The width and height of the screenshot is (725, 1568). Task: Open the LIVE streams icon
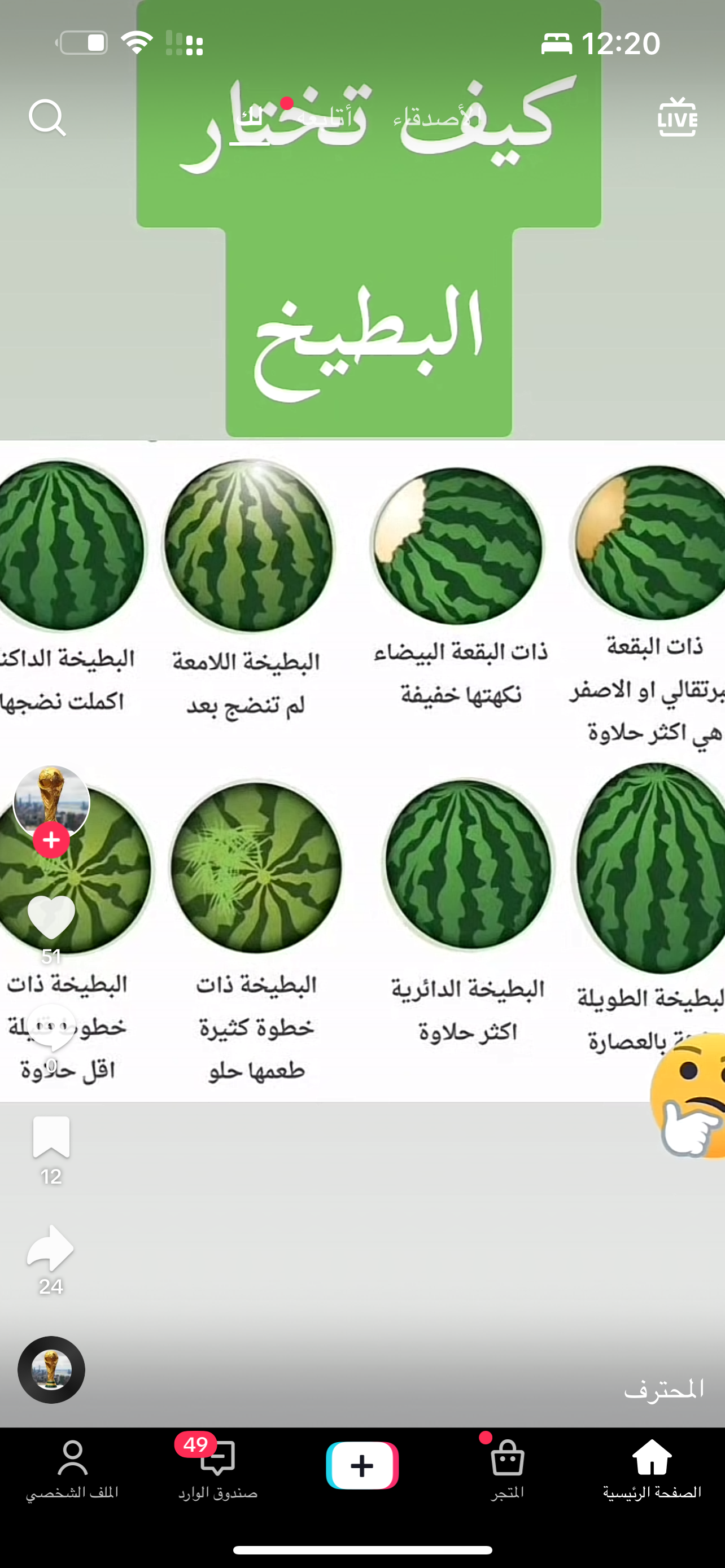click(677, 117)
